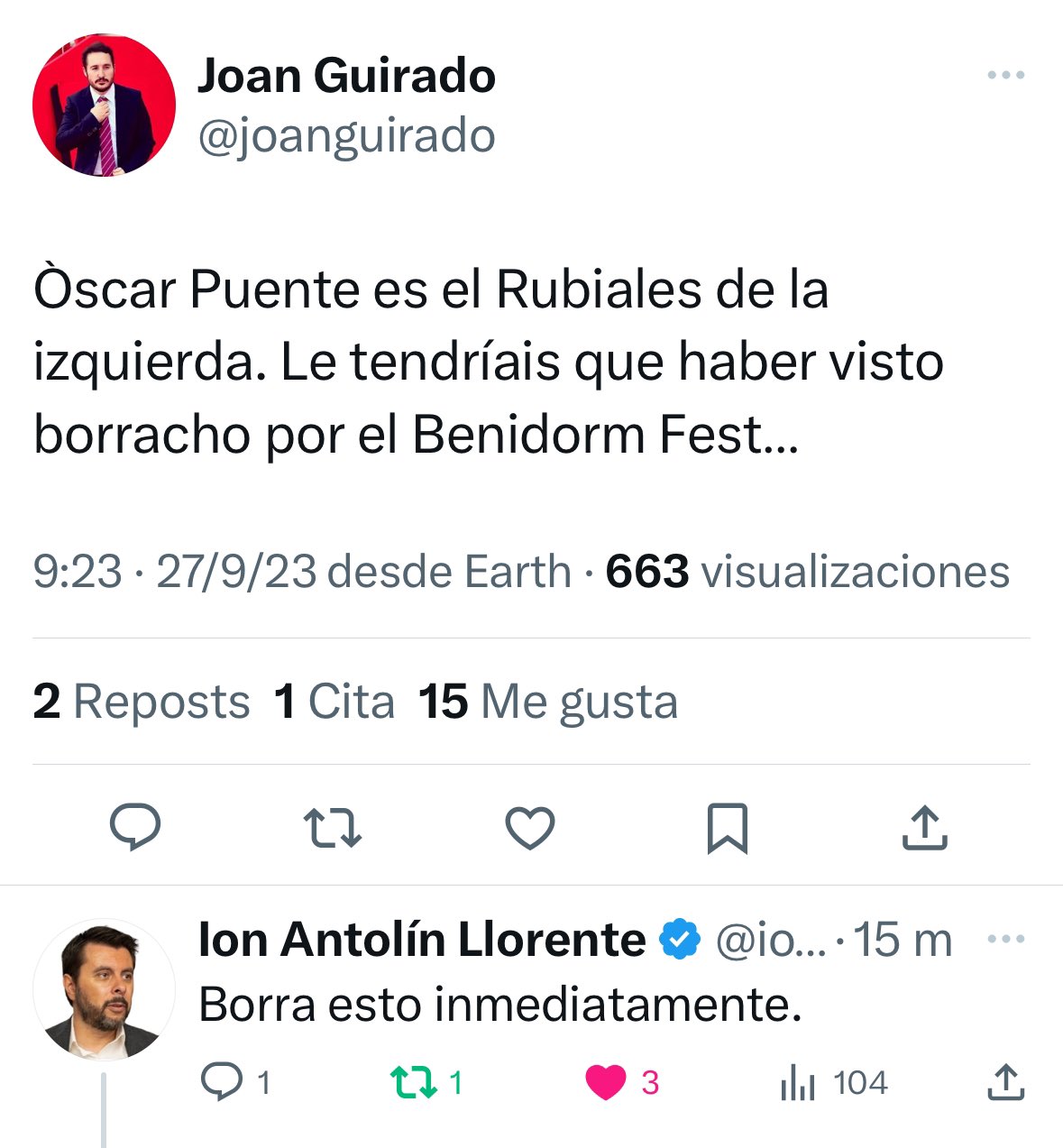Open Joan Guirado's profile picture
Viewport: 1063px width, 1148px height.
pos(104,106)
